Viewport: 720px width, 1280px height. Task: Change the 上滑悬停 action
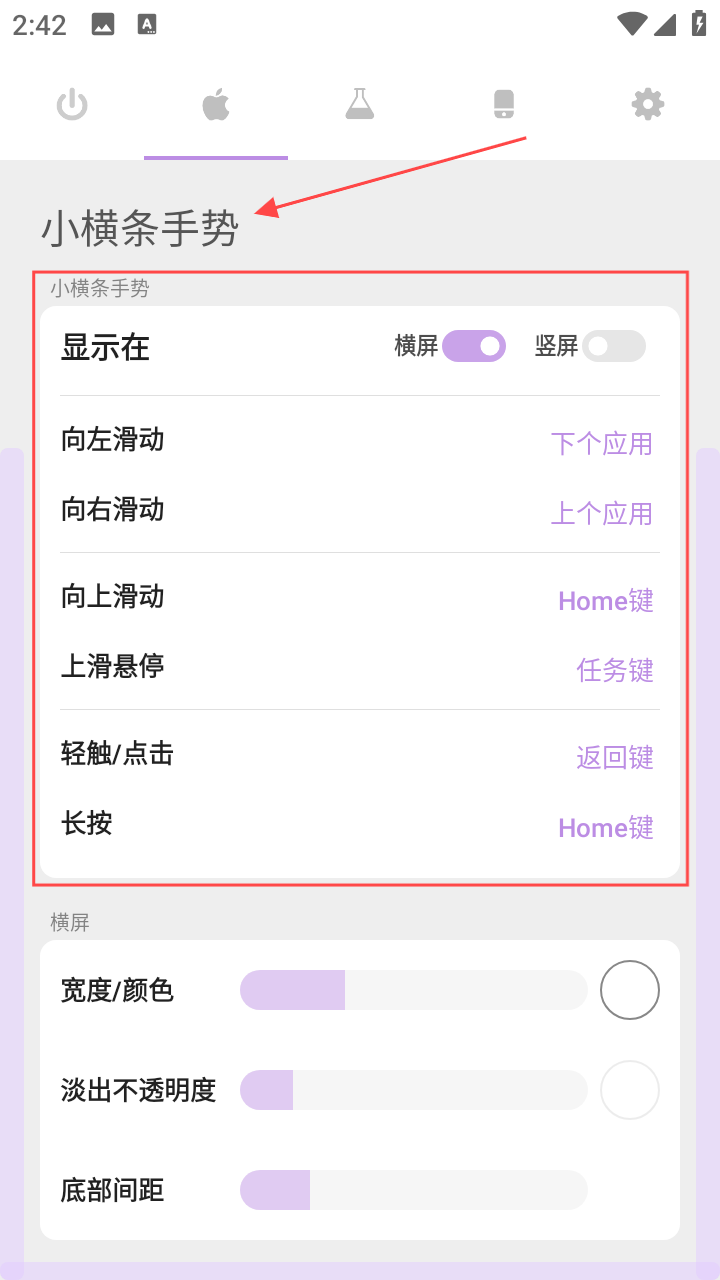point(614,670)
